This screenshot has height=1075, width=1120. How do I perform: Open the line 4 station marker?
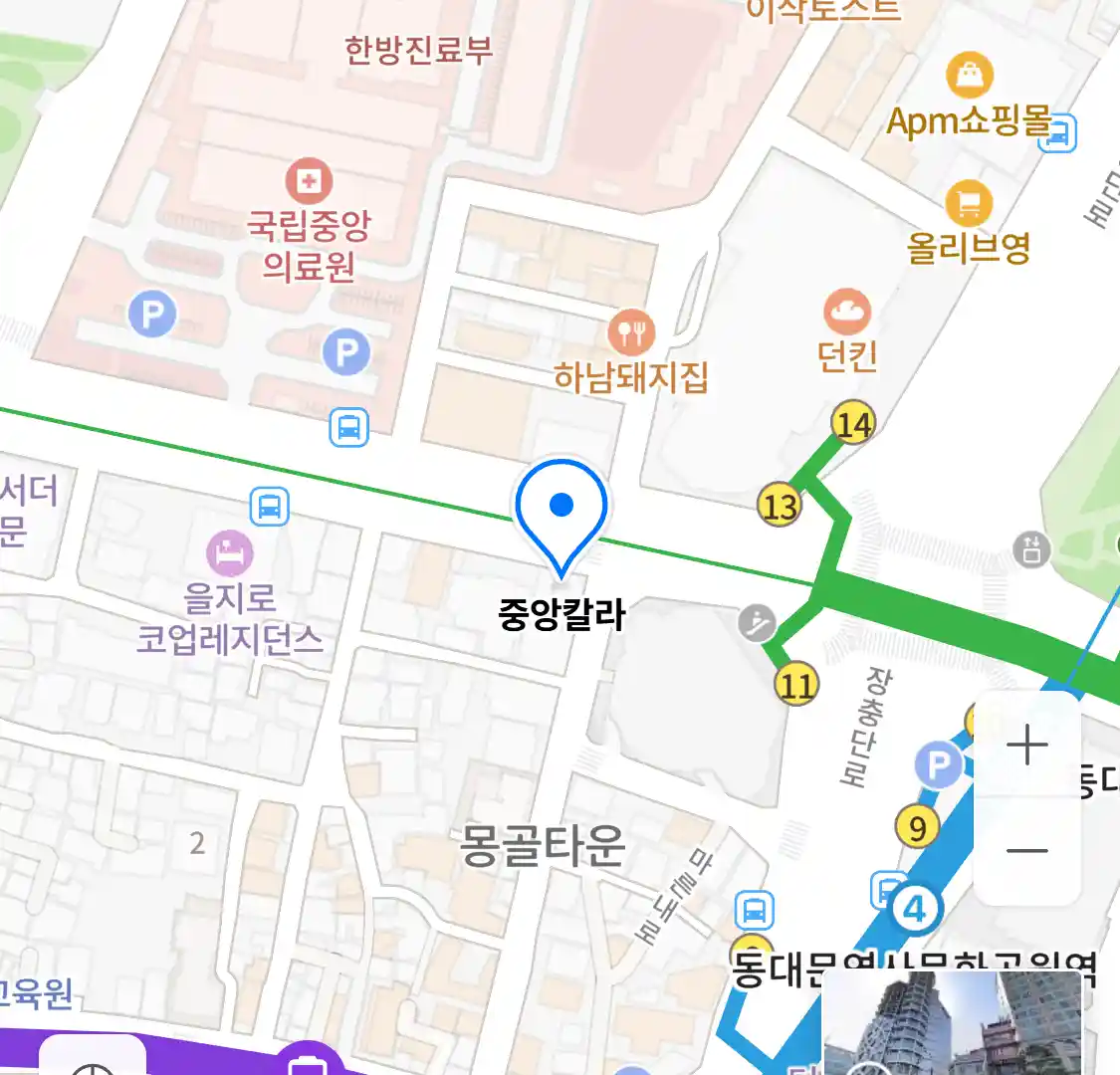coord(914,909)
